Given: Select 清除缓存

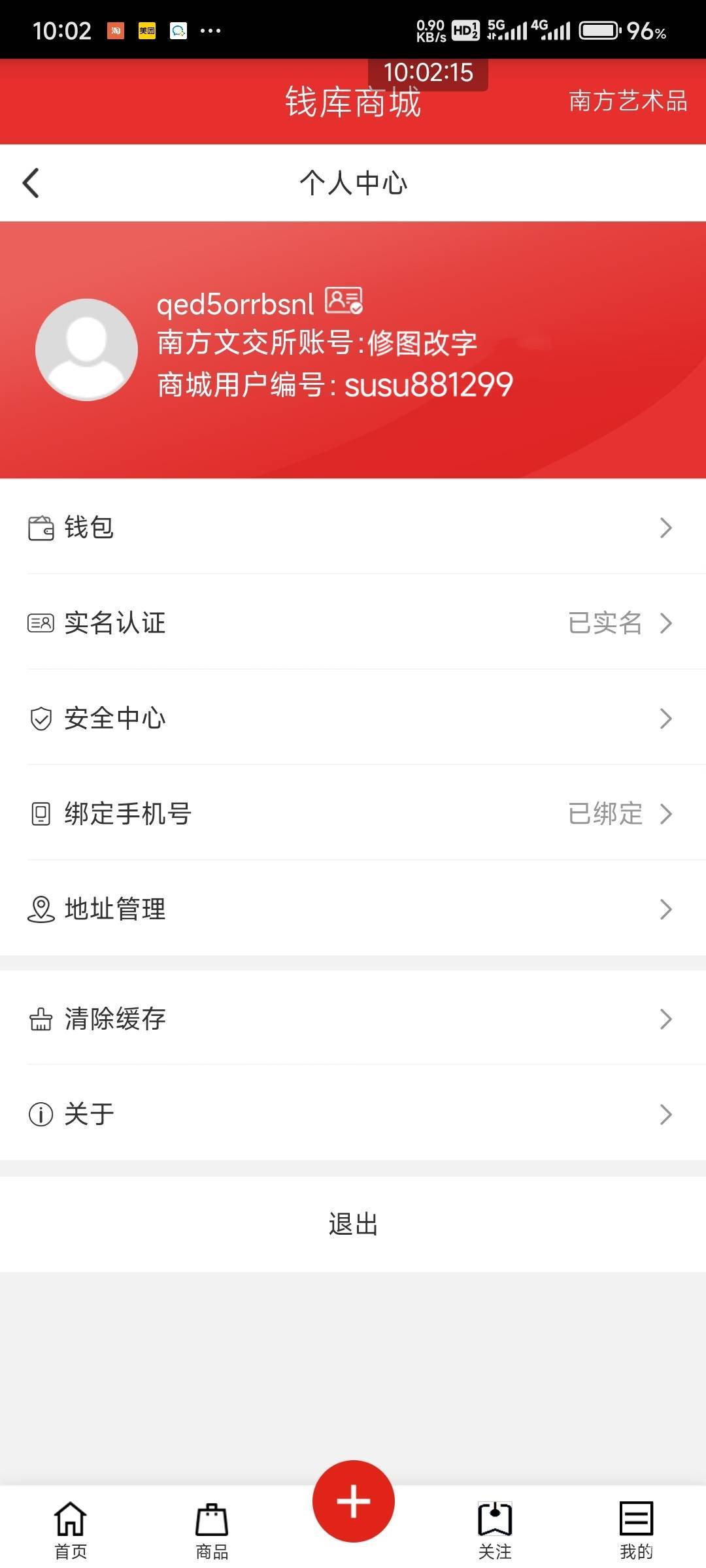Looking at the screenshot, I should (353, 1019).
